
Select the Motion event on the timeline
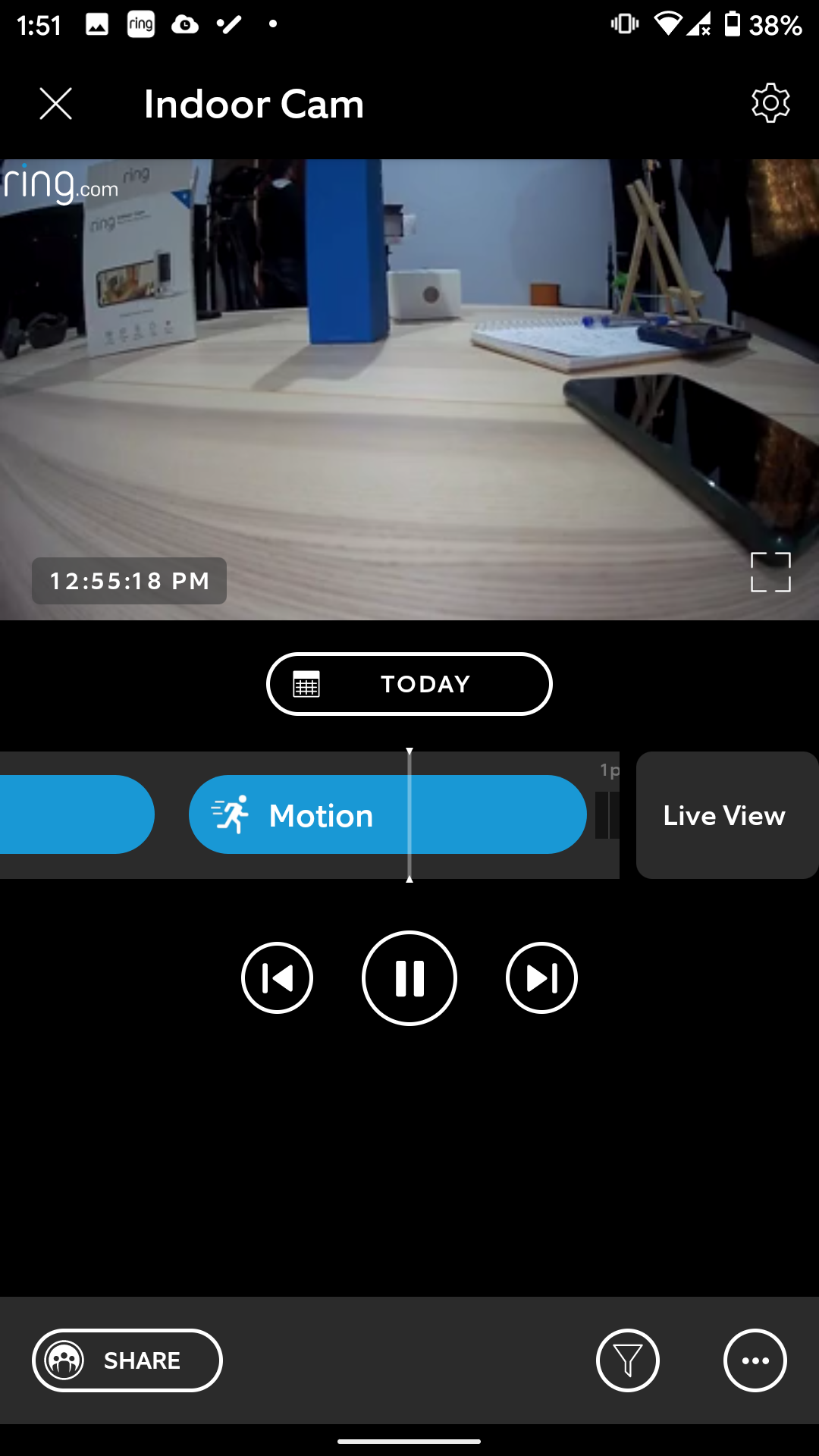tap(388, 814)
